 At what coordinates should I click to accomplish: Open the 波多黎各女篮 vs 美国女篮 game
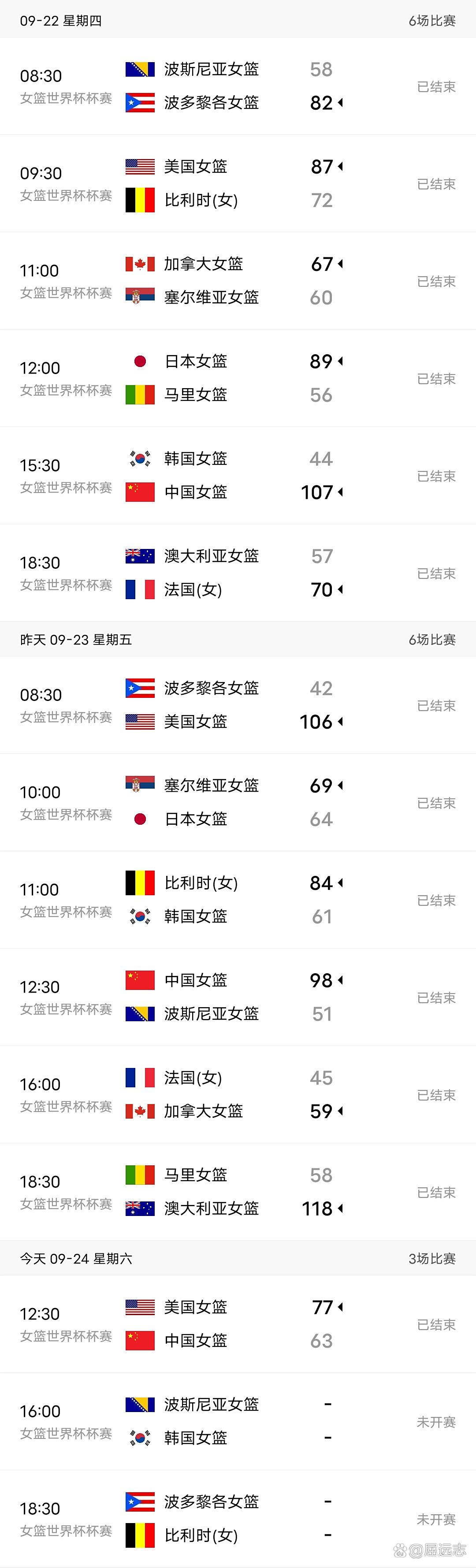[x=238, y=705]
